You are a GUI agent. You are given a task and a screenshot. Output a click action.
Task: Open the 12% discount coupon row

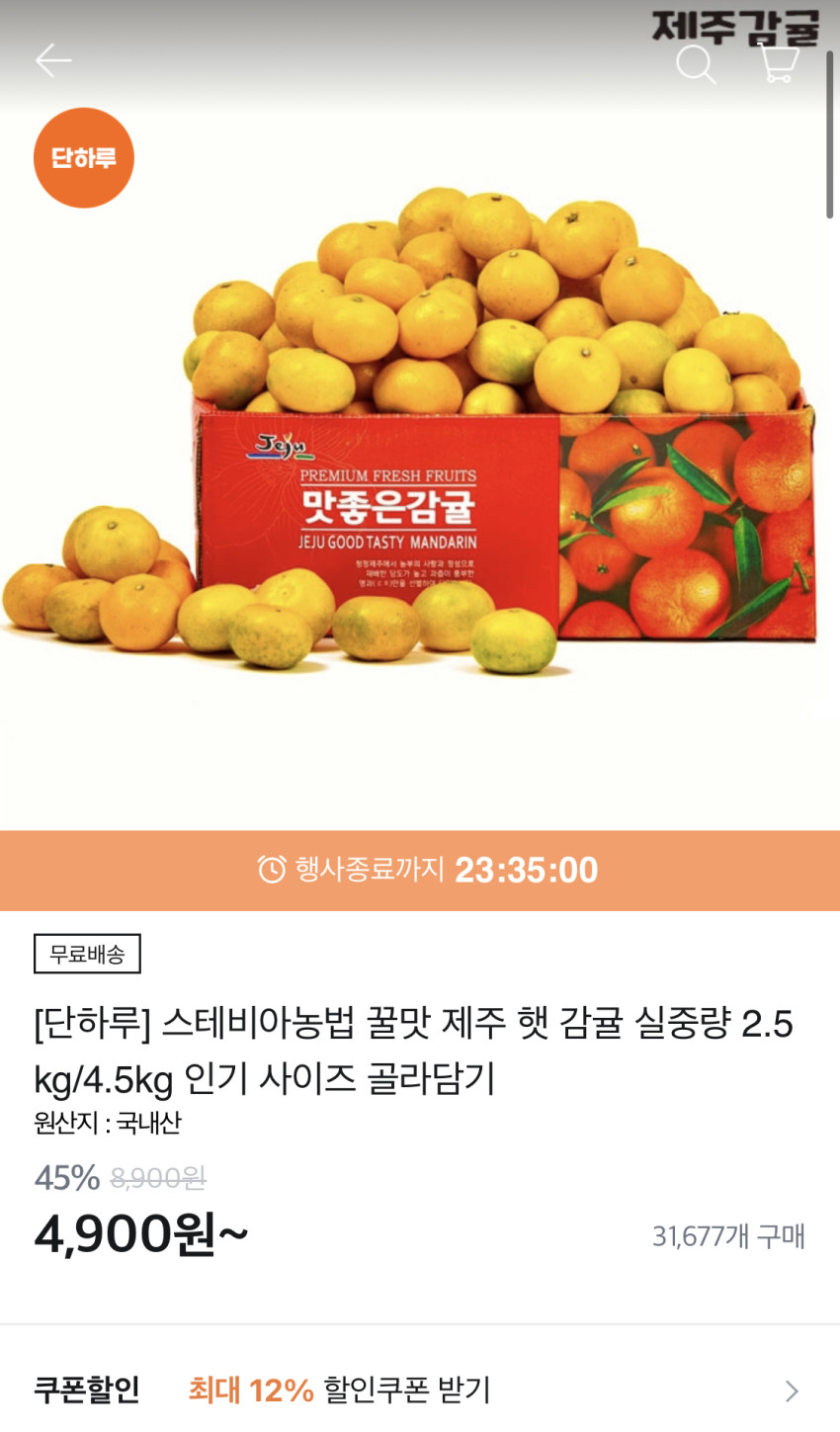[x=419, y=1390]
